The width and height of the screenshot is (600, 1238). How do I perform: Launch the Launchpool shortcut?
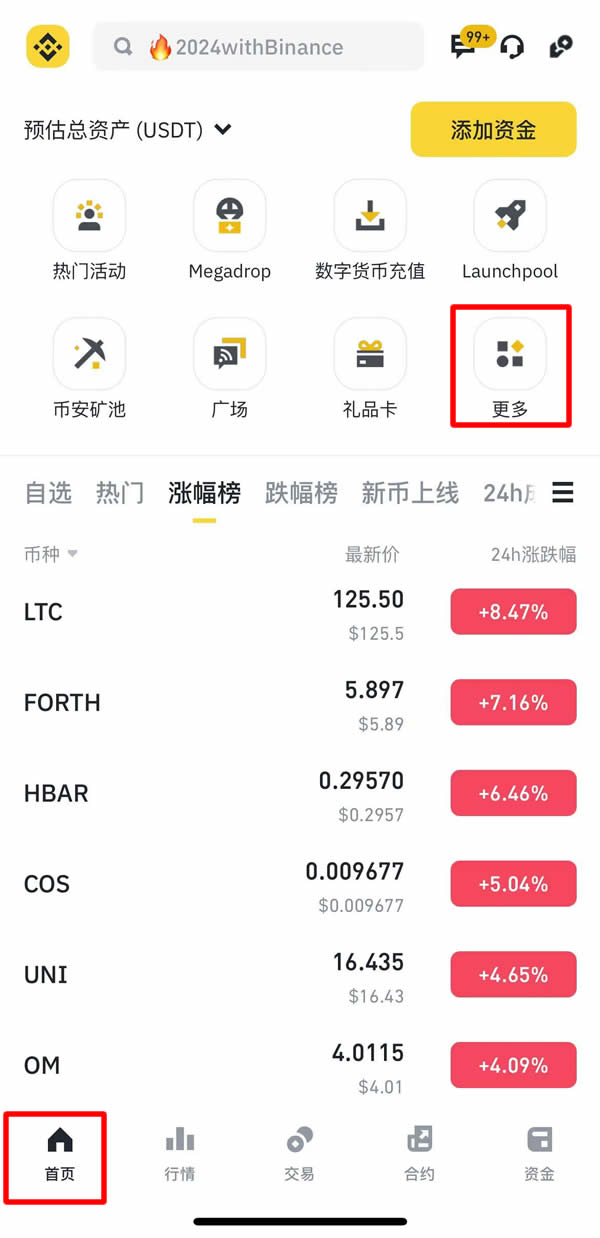[x=510, y=231]
